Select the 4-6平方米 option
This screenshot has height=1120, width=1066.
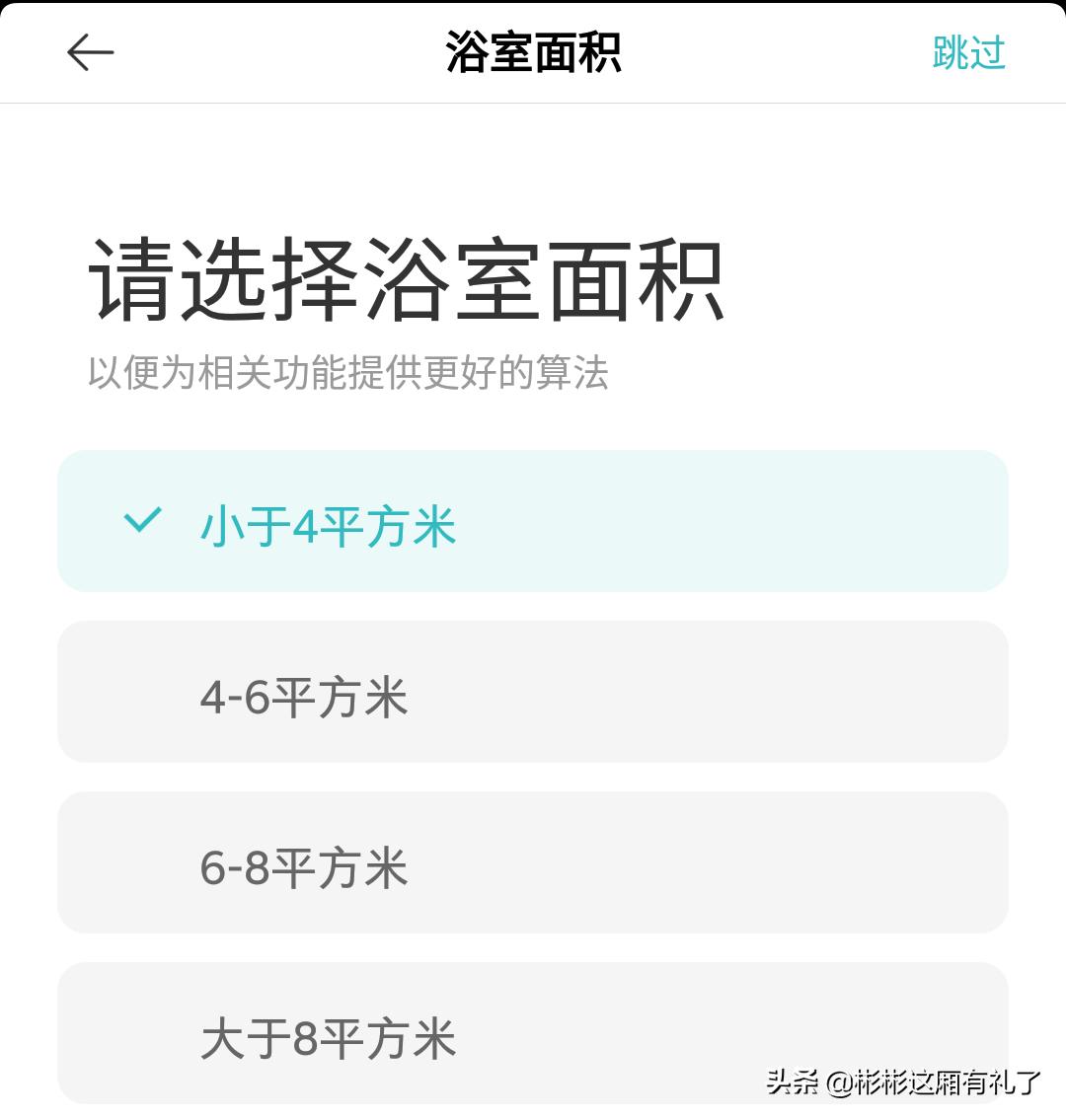(533, 692)
